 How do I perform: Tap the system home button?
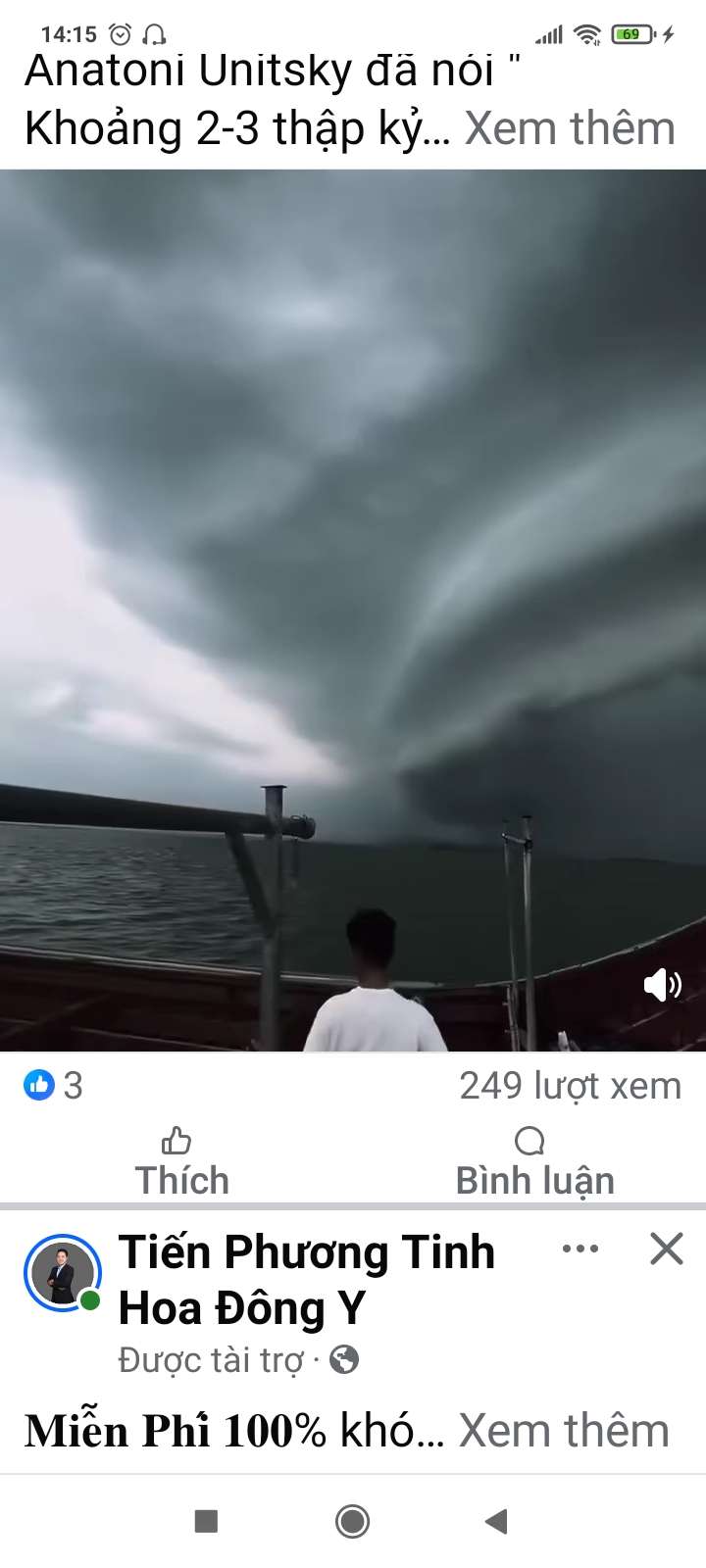353,1521
